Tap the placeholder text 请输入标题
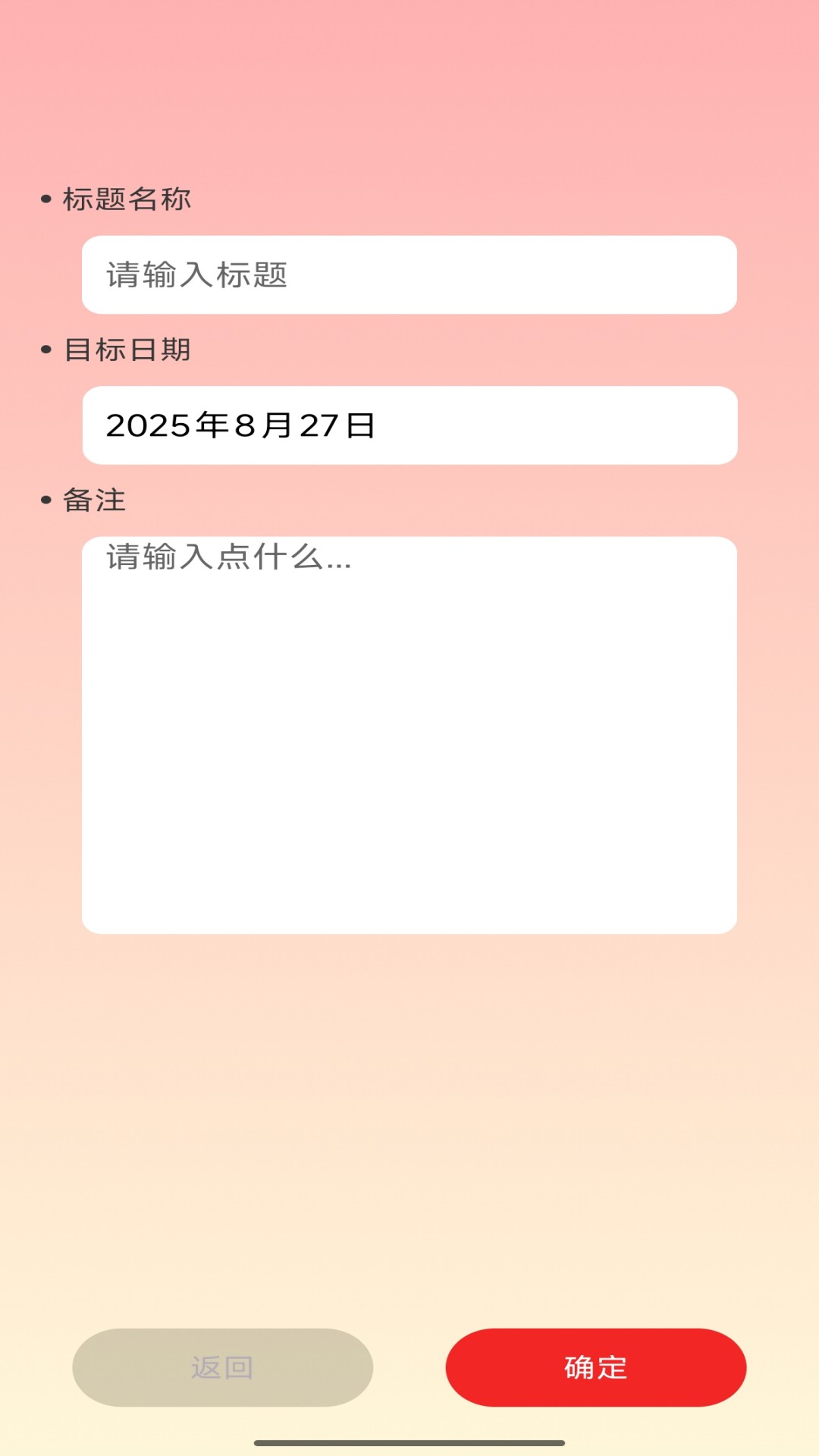The height and width of the screenshot is (1456, 819). click(197, 275)
